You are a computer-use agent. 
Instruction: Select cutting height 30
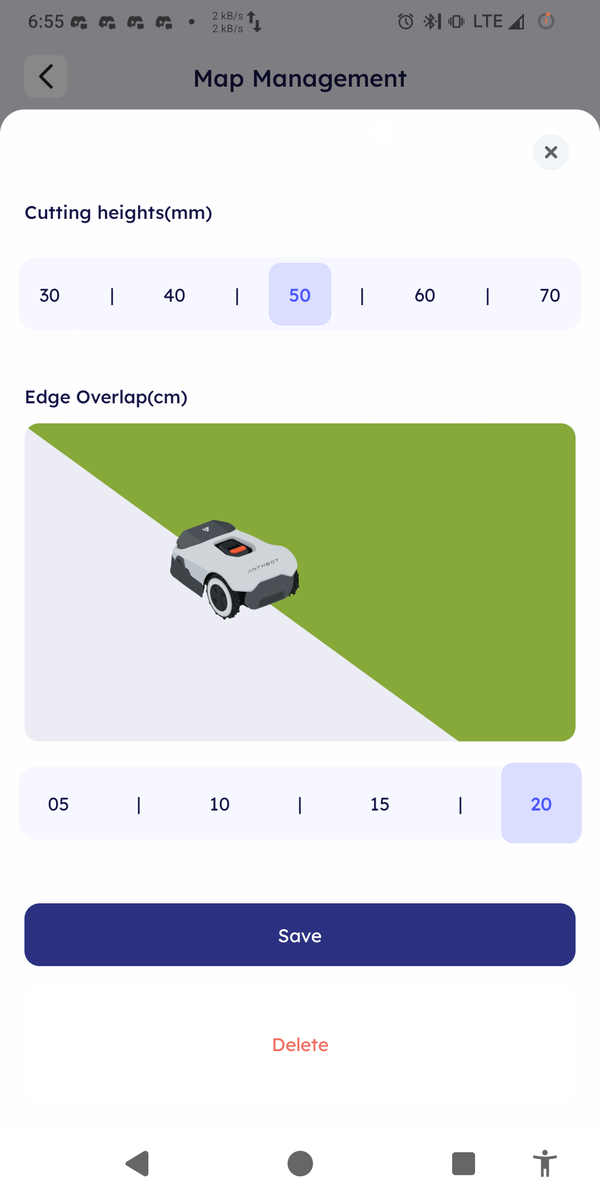tap(50, 295)
